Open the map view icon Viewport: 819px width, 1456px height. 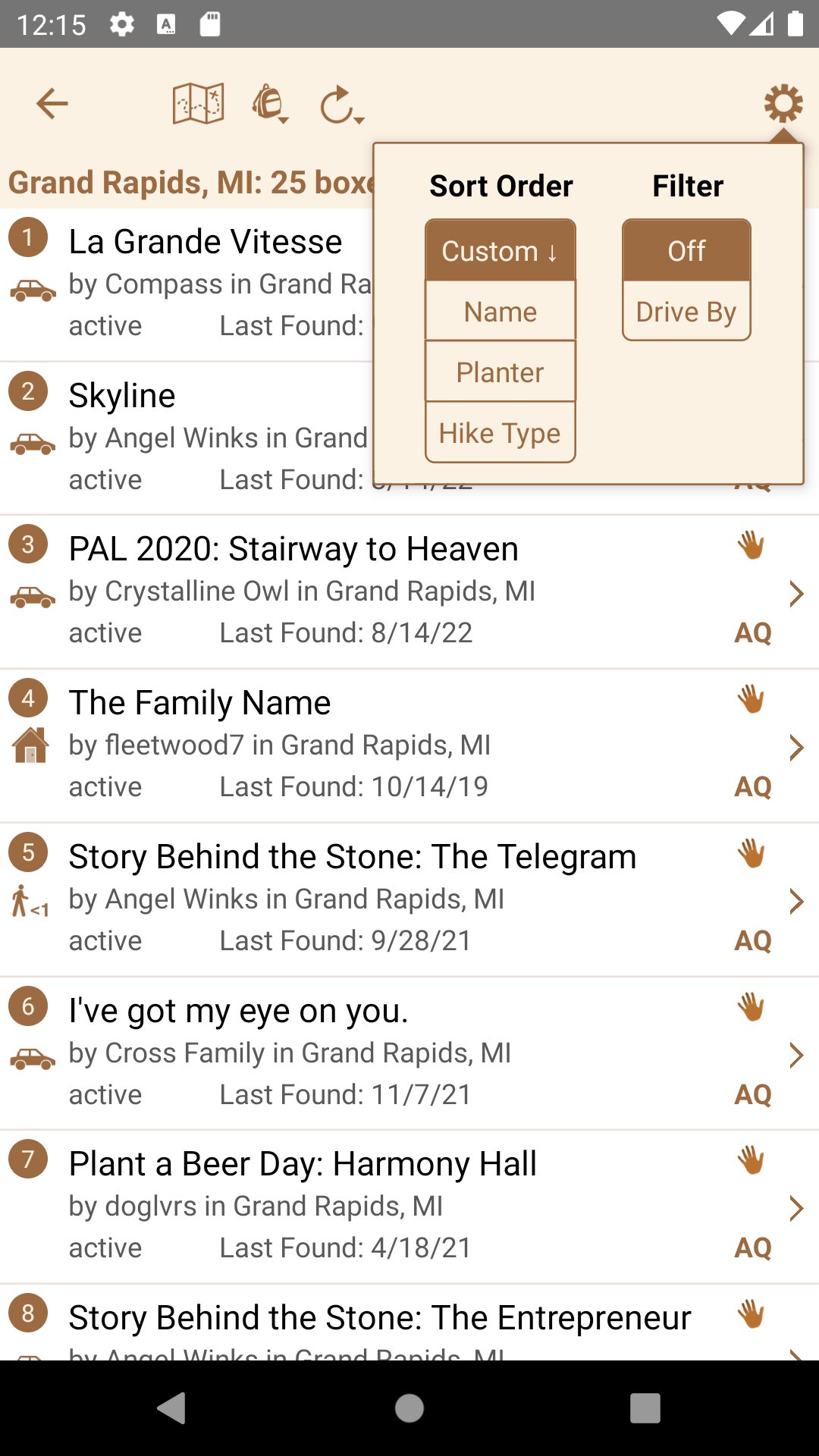coord(198,104)
